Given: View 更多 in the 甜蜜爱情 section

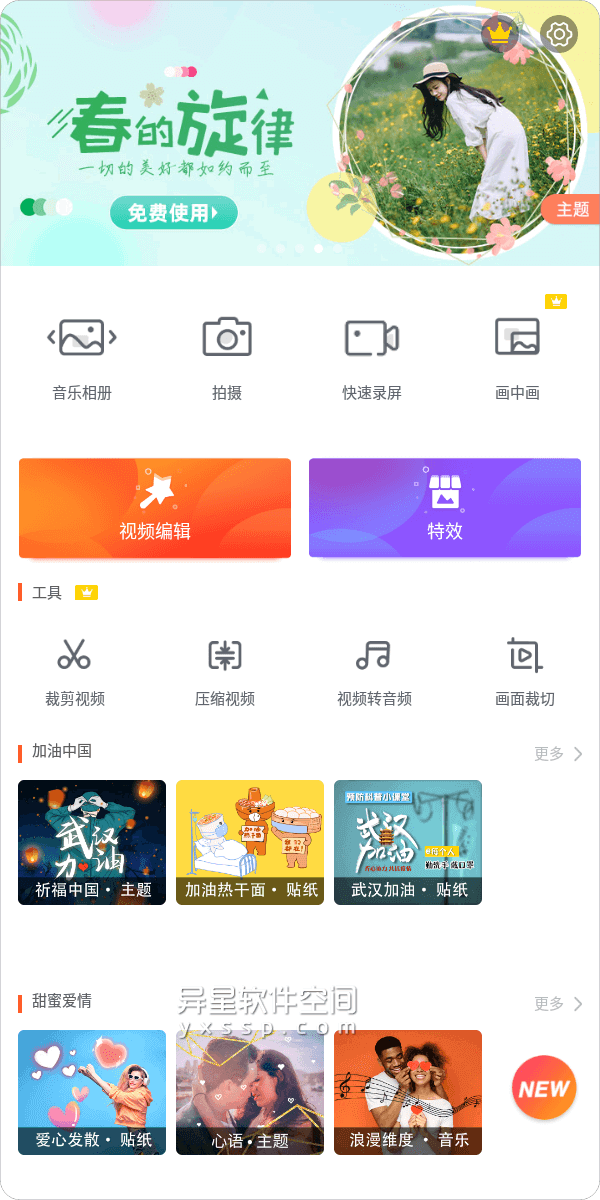Looking at the screenshot, I should point(558,1003).
